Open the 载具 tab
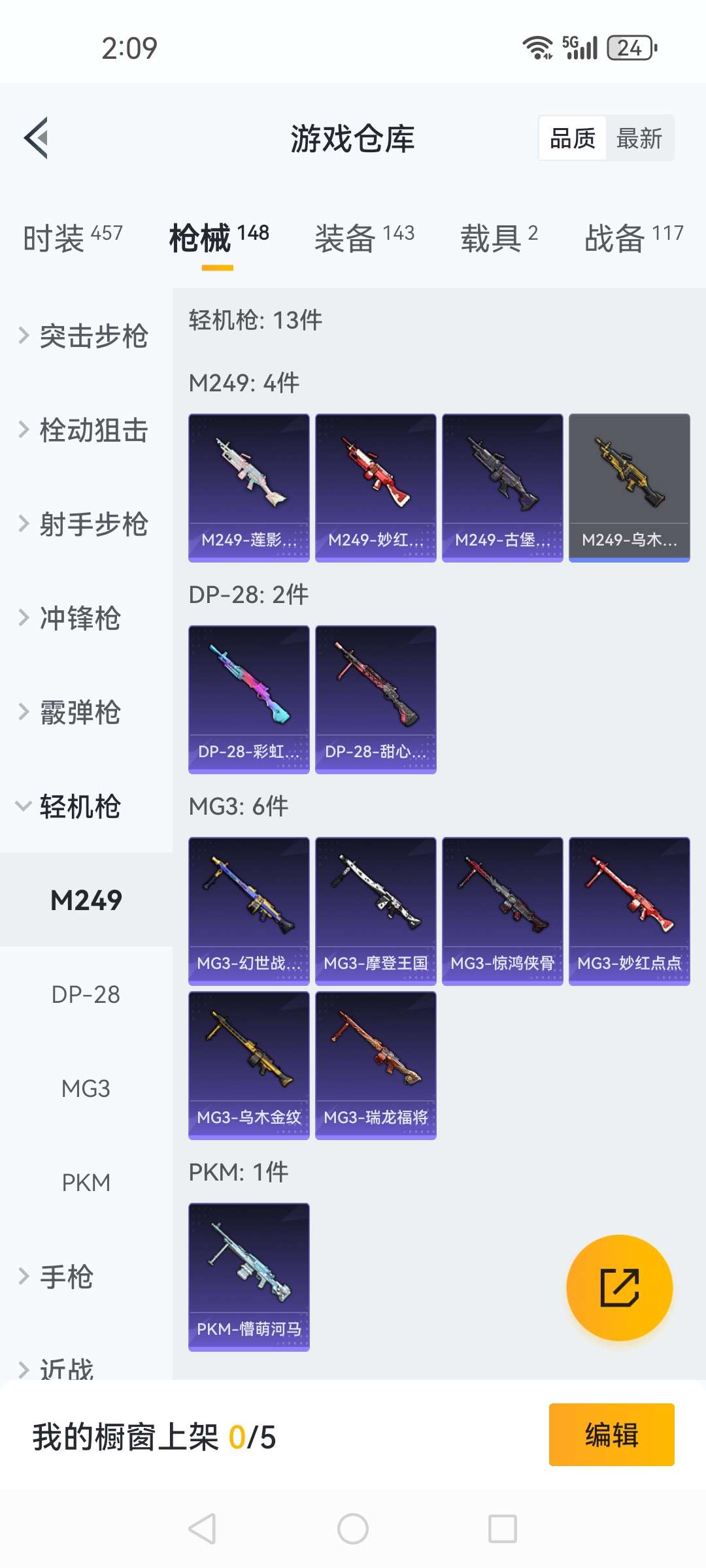 pos(499,238)
